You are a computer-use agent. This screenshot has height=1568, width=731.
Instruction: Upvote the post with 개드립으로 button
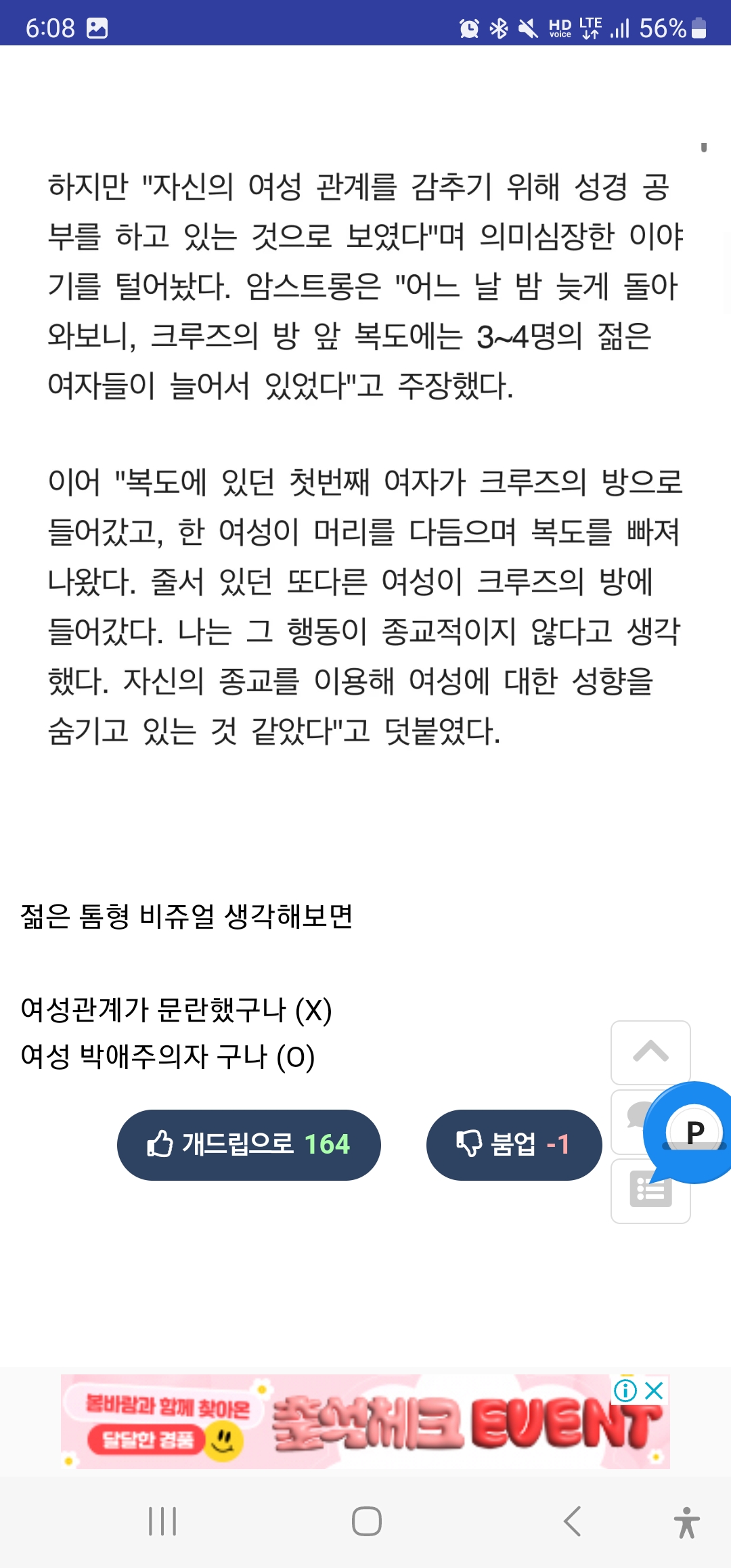click(x=249, y=1145)
